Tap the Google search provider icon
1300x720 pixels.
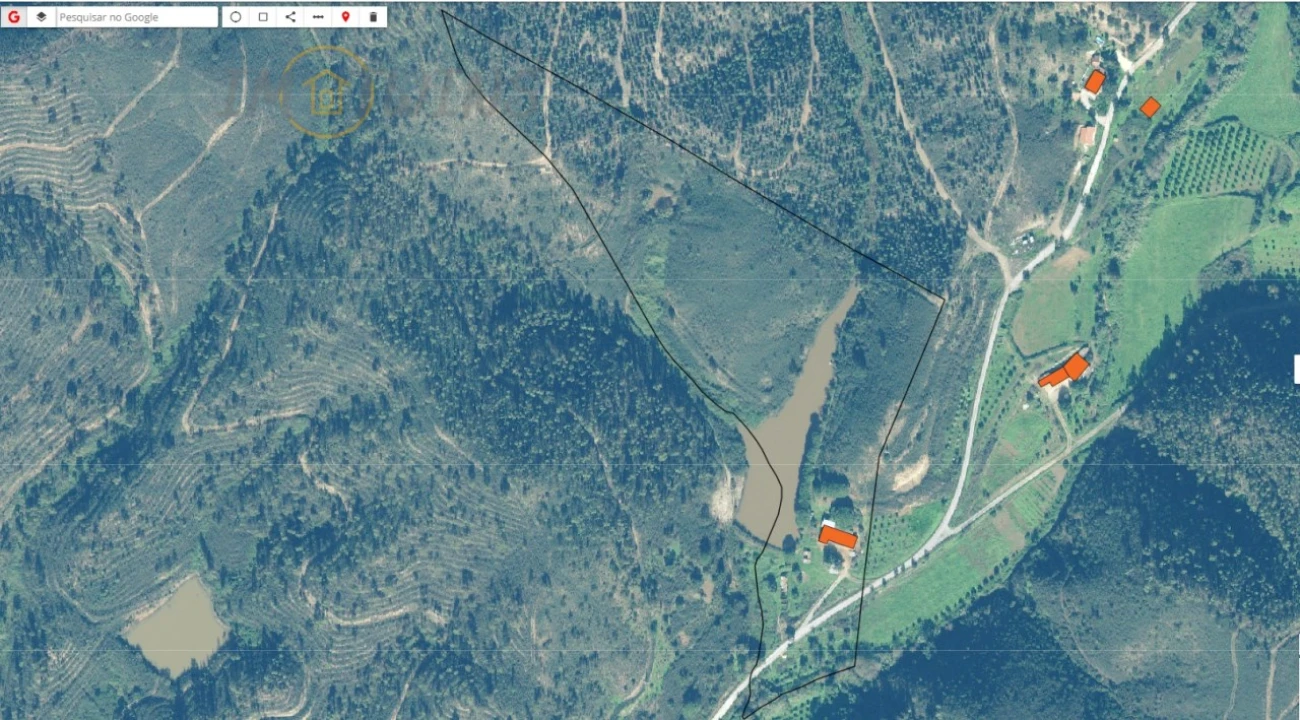click(14, 17)
